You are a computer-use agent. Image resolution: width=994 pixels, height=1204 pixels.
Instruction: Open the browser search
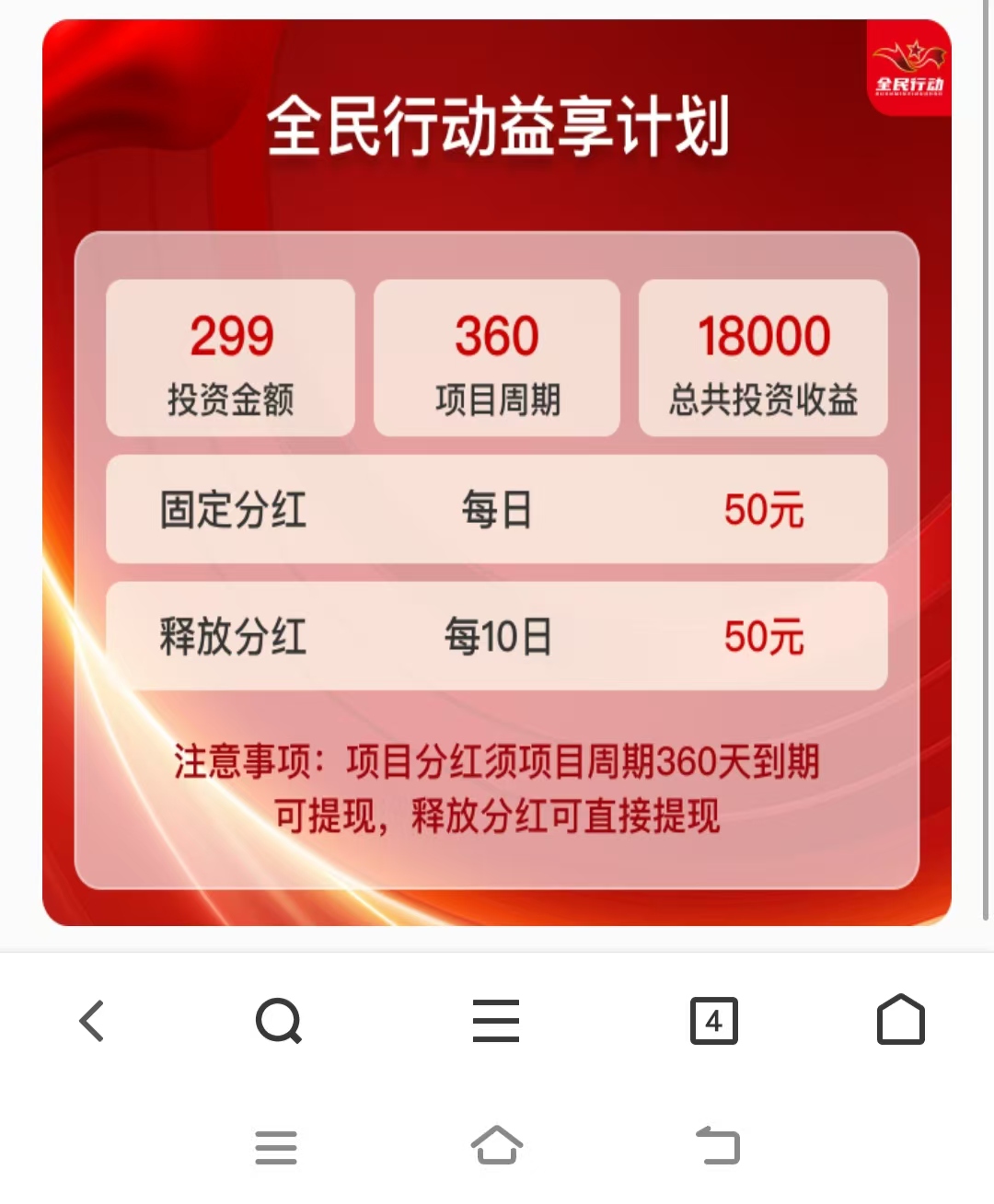[x=278, y=1021]
